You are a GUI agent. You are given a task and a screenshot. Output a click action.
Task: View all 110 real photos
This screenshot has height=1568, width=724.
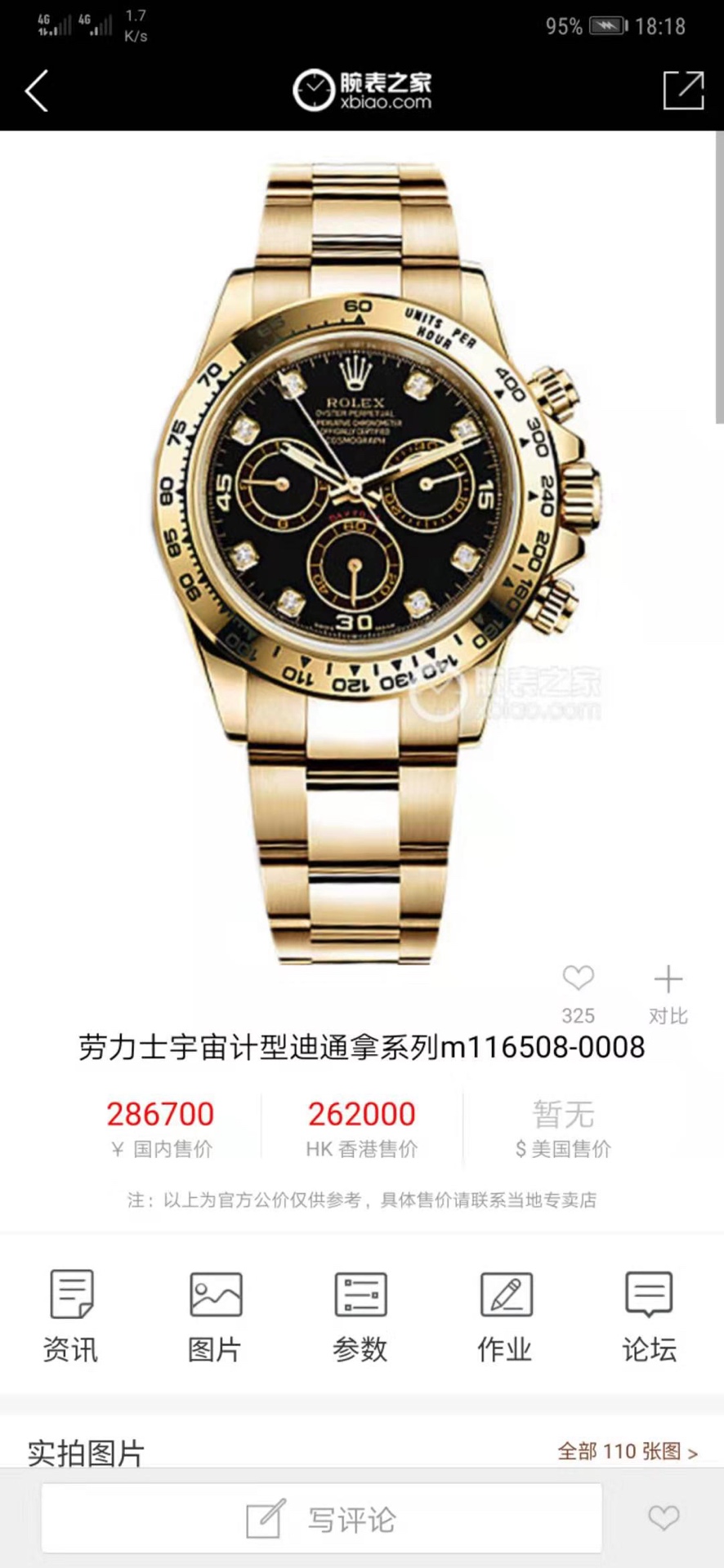click(627, 1451)
